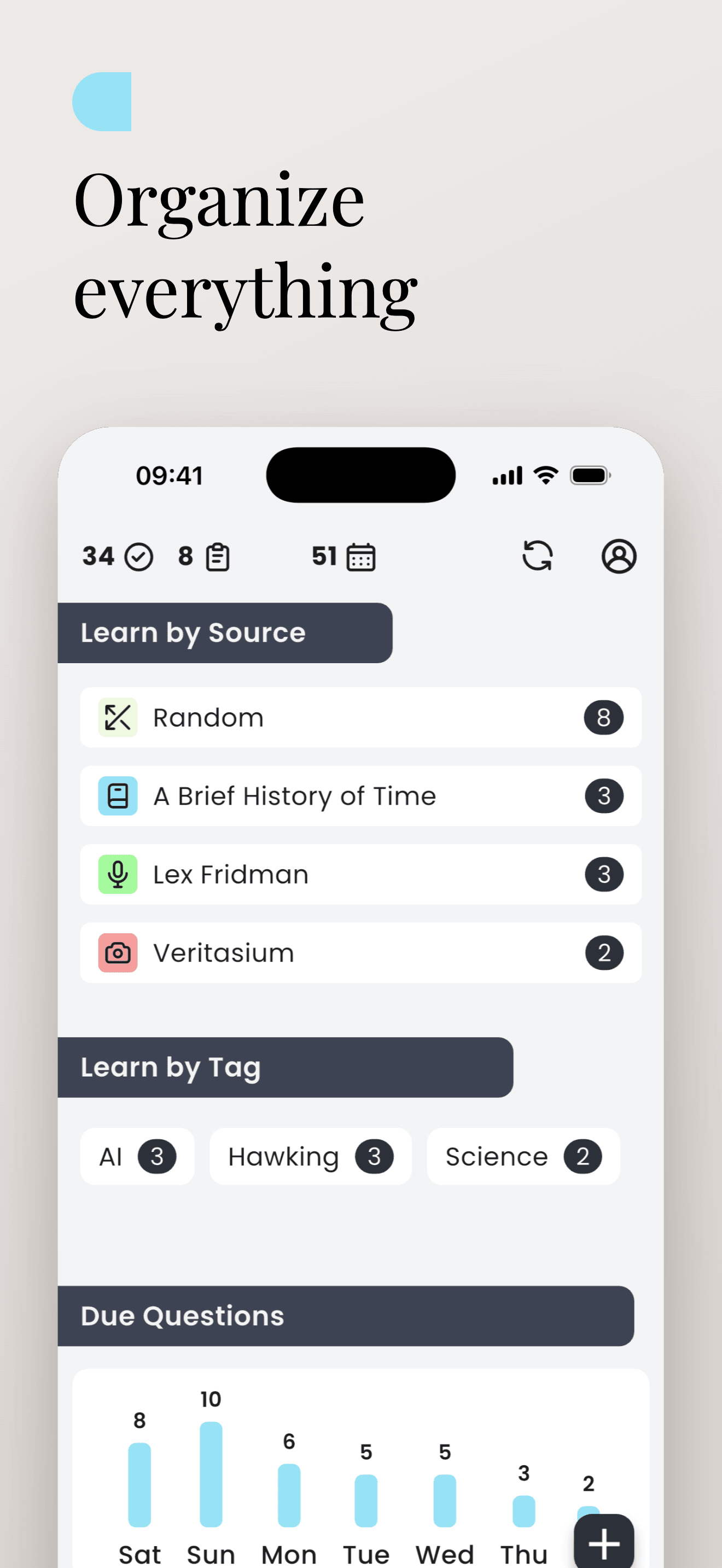Select the shuffle icon beside Random

click(117, 717)
